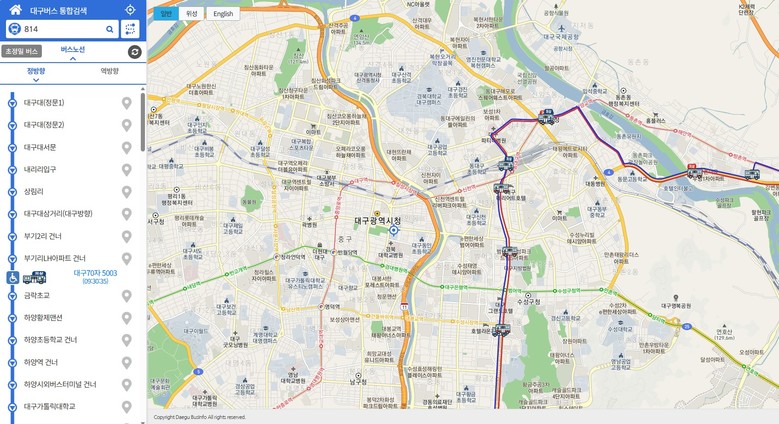Select 일반 map view
The width and height of the screenshot is (779, 424).
click(166, 14)
